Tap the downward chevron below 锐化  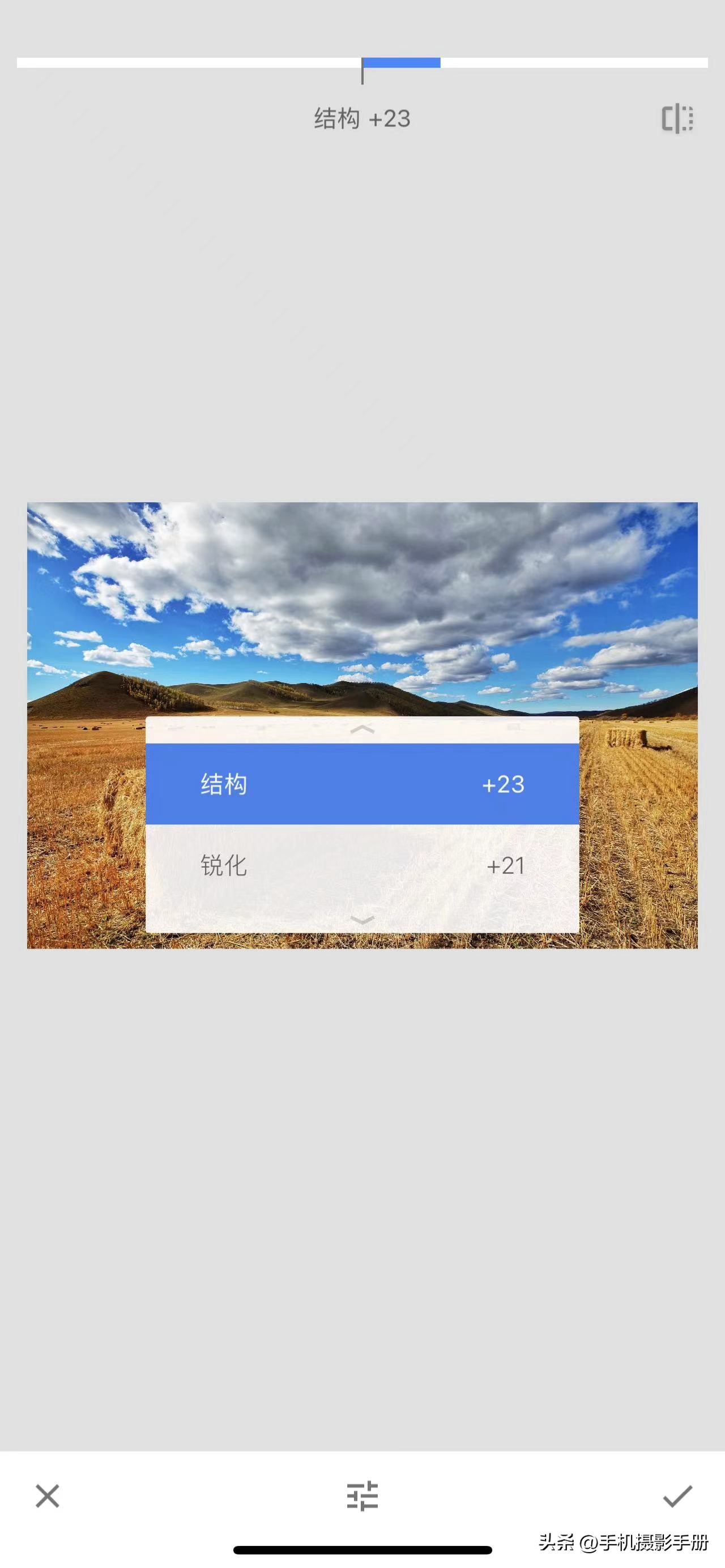point(362,920)
